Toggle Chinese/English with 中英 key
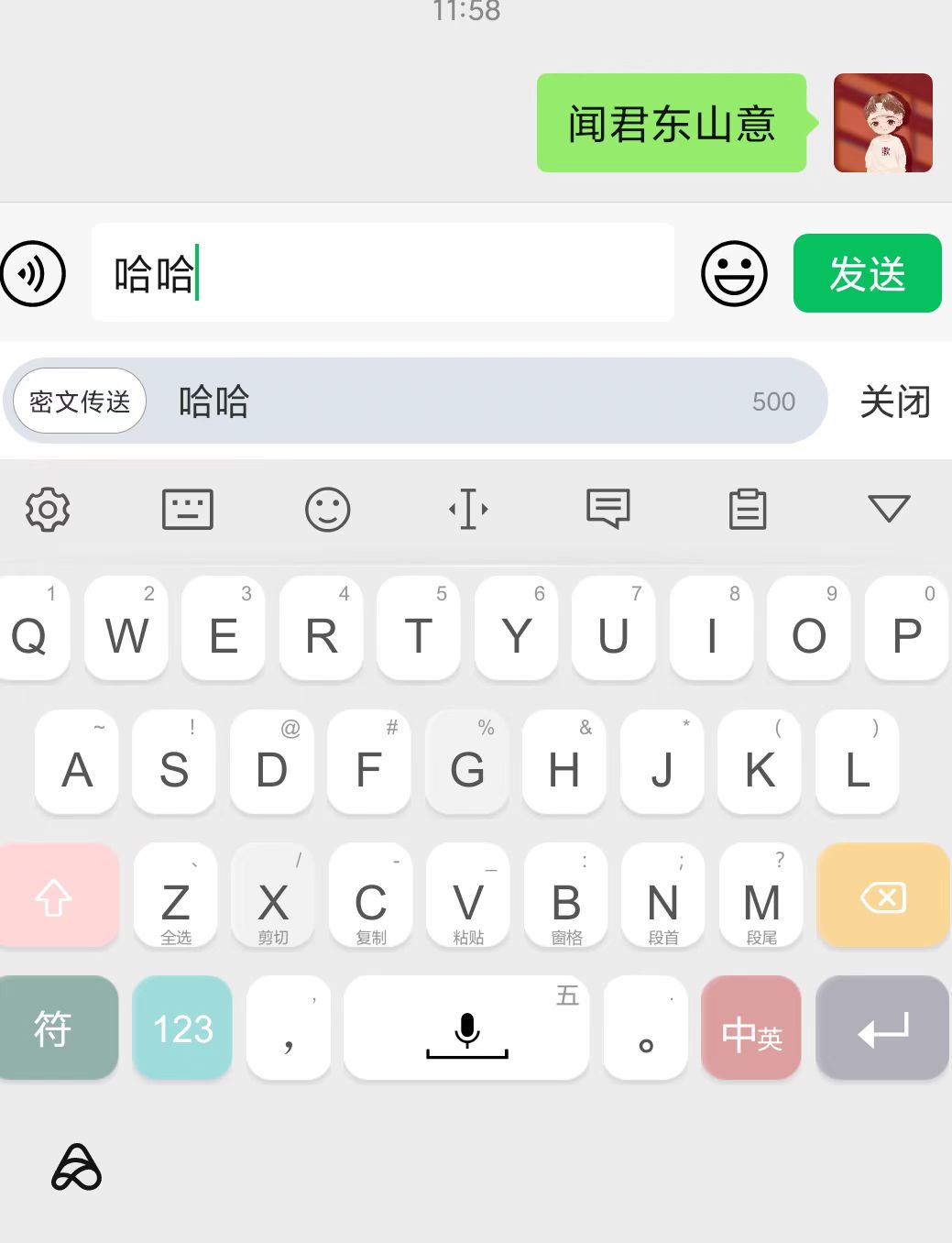The width and height of the screenshot is (952, 1243). 750,1028
